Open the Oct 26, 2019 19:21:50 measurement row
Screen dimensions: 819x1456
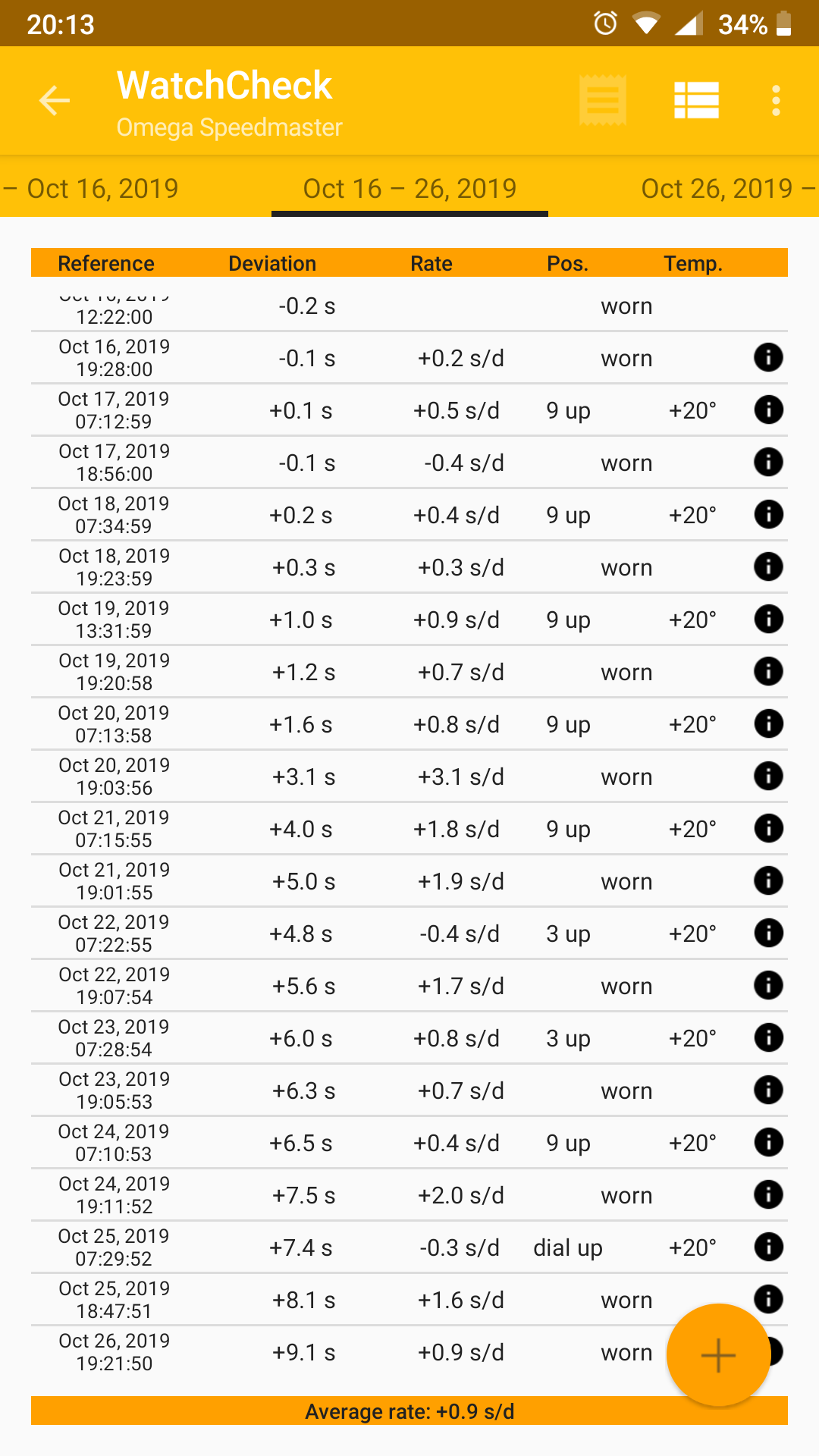379,1352
